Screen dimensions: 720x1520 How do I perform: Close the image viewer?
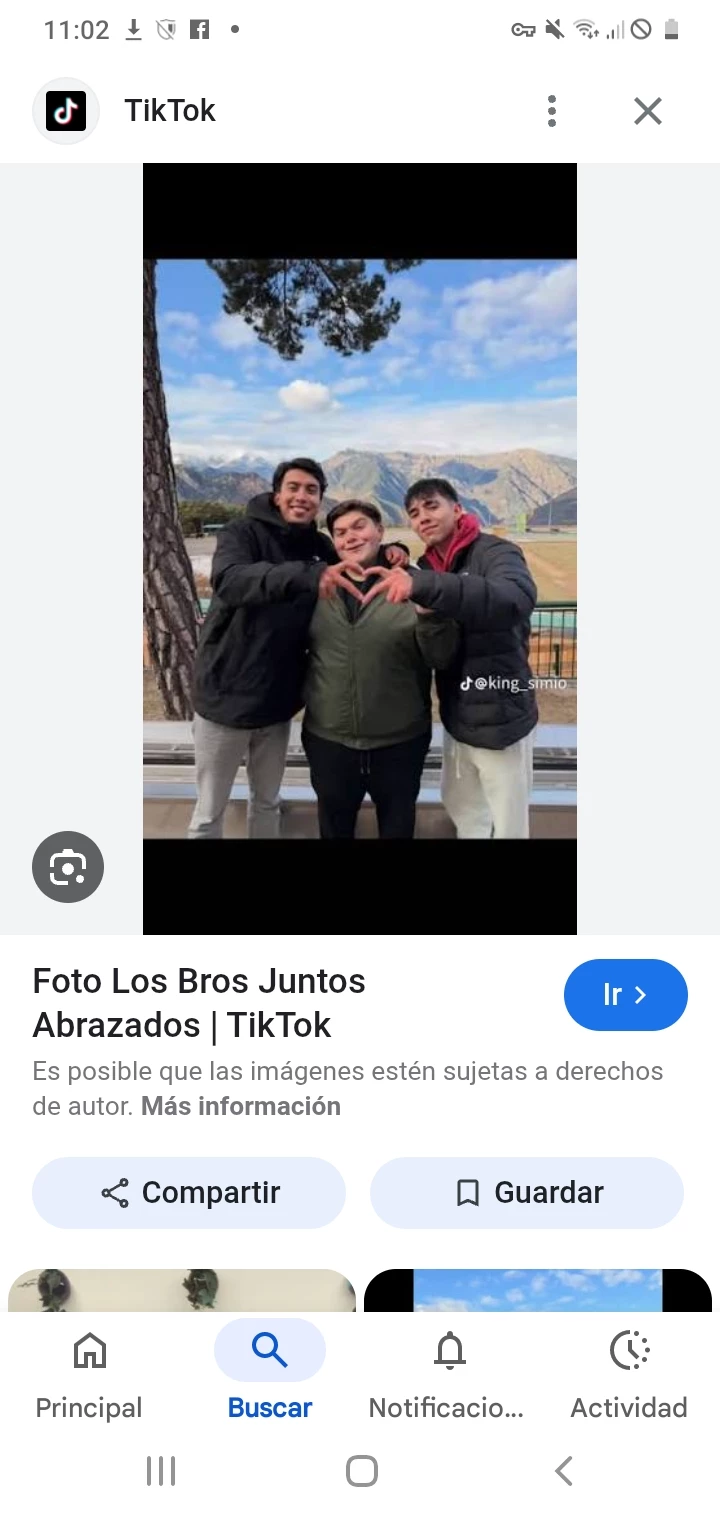(x=648, y=111)
